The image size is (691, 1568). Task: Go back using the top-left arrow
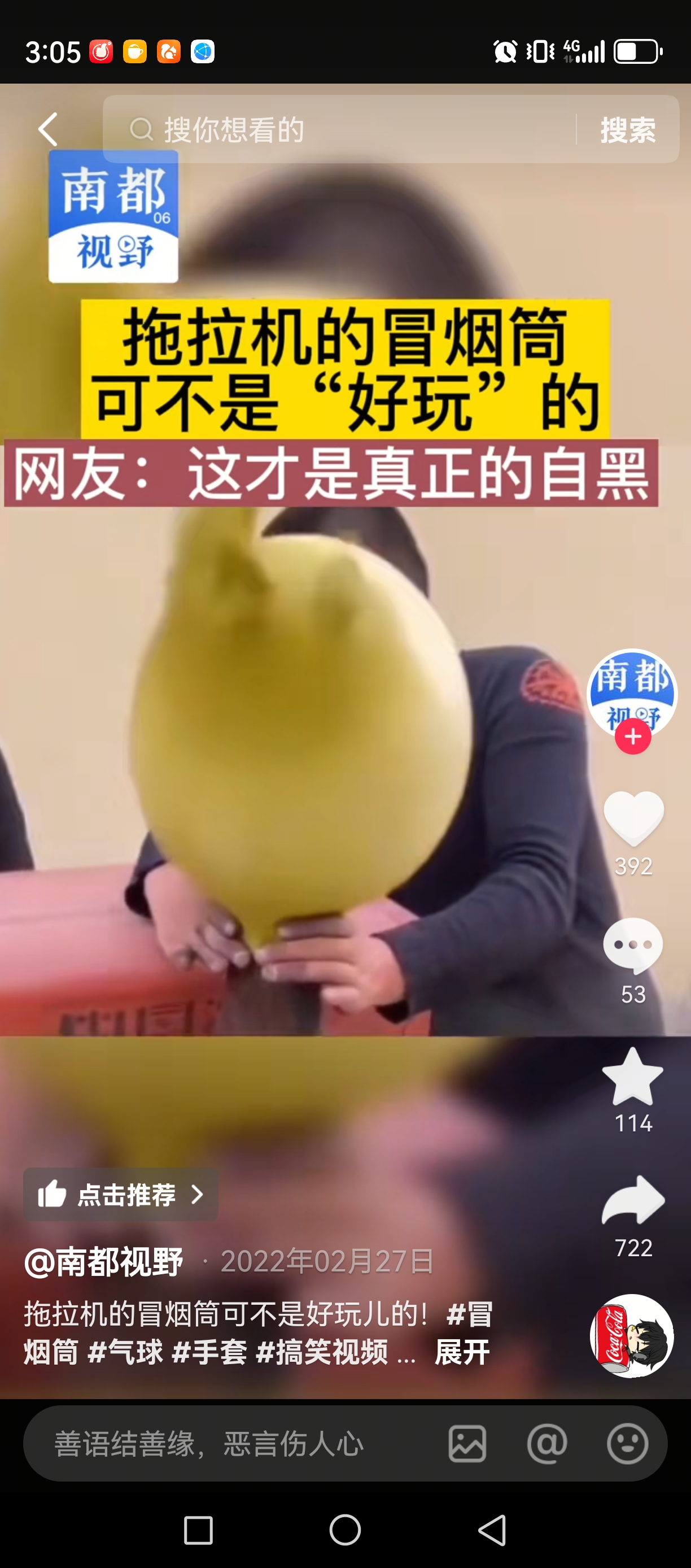tap(48, 130)
